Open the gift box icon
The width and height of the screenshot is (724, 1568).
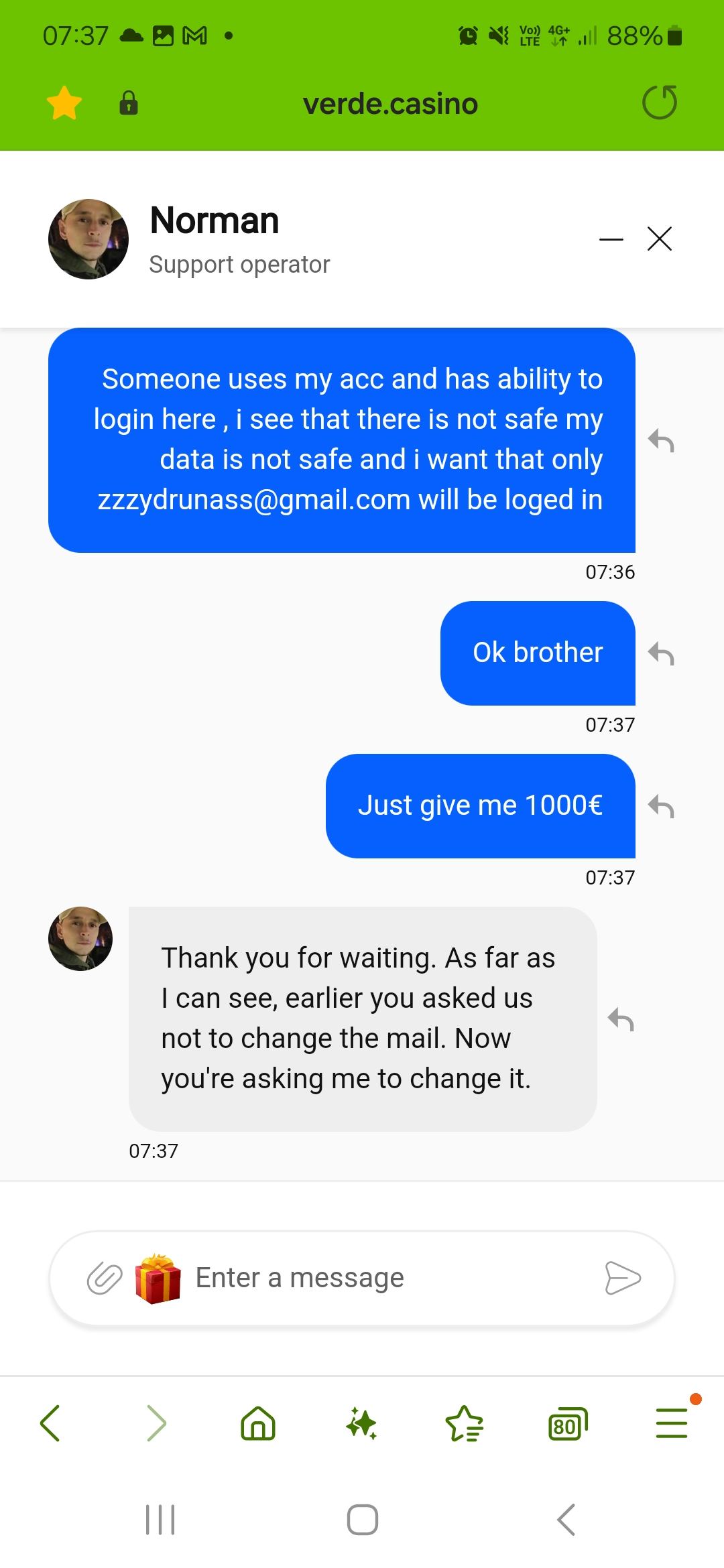click(x=158, y=1279)
